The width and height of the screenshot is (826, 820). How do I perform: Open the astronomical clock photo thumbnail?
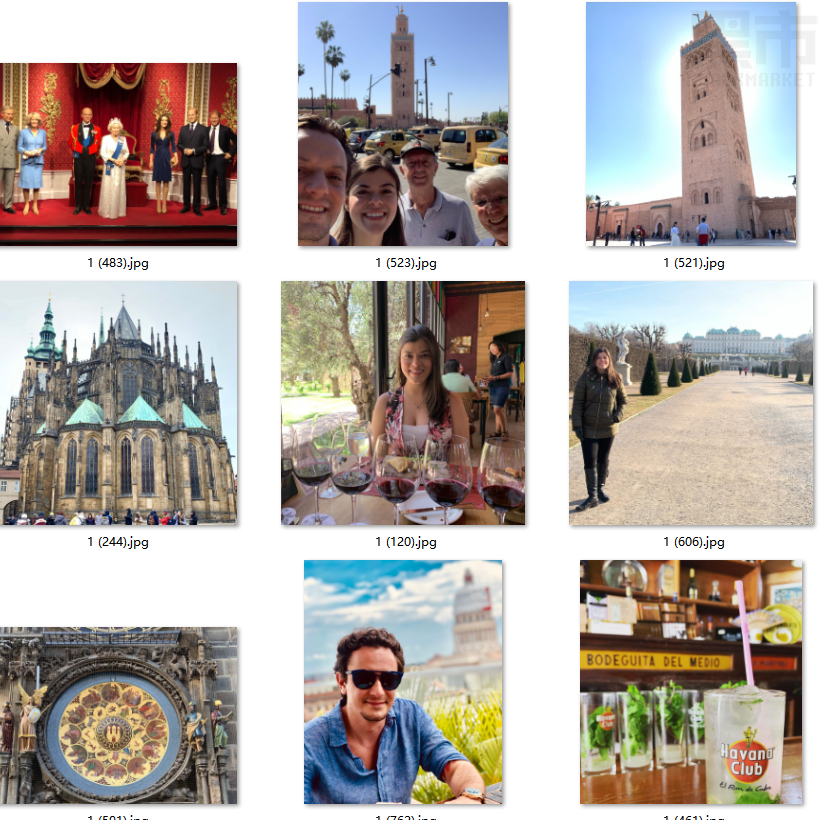(x=119, y=715)
